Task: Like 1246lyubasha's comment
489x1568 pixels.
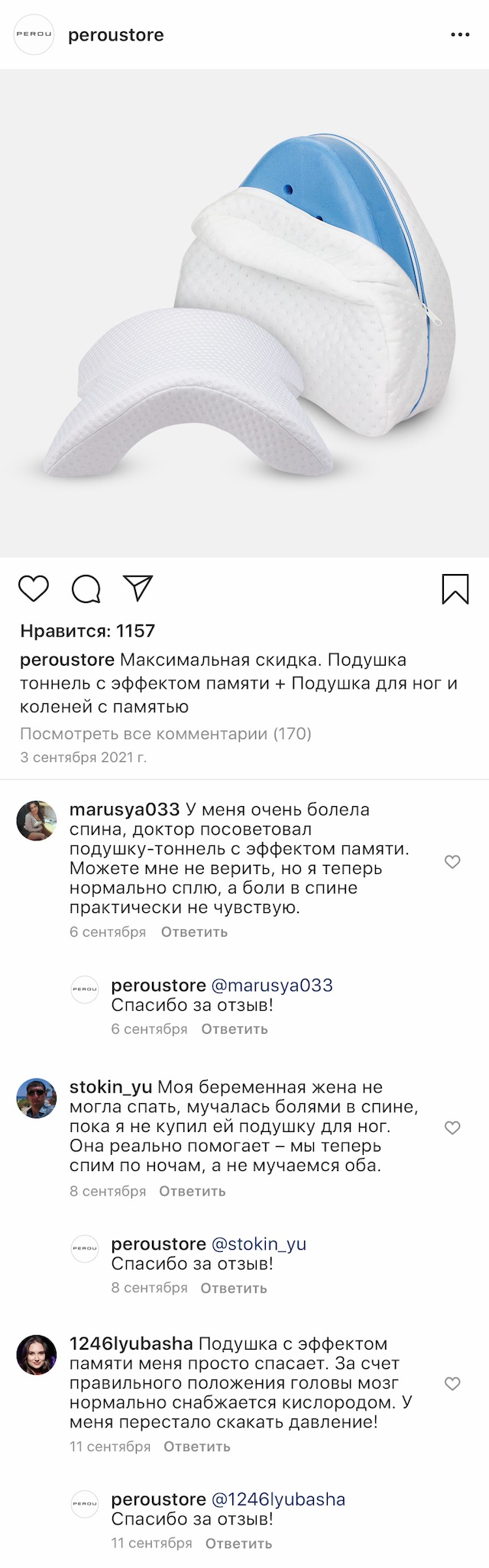Action: [x=452, y=1383]
